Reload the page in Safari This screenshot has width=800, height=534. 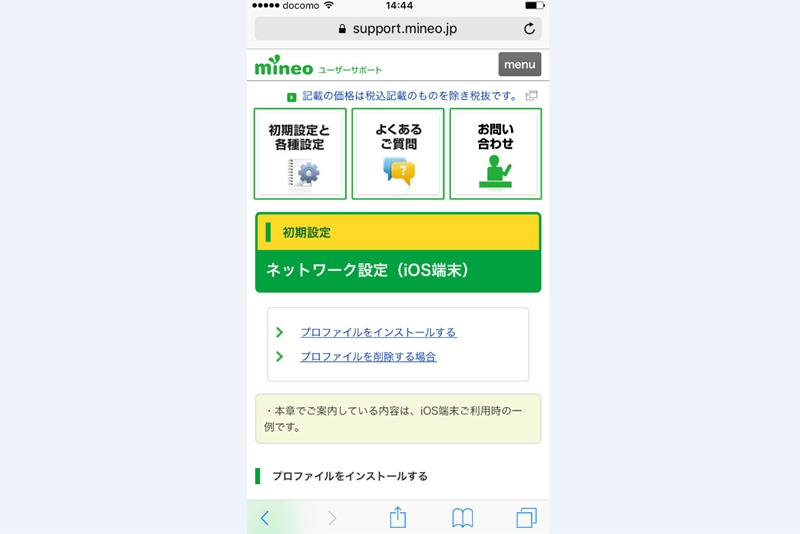[x=529, y=29]
